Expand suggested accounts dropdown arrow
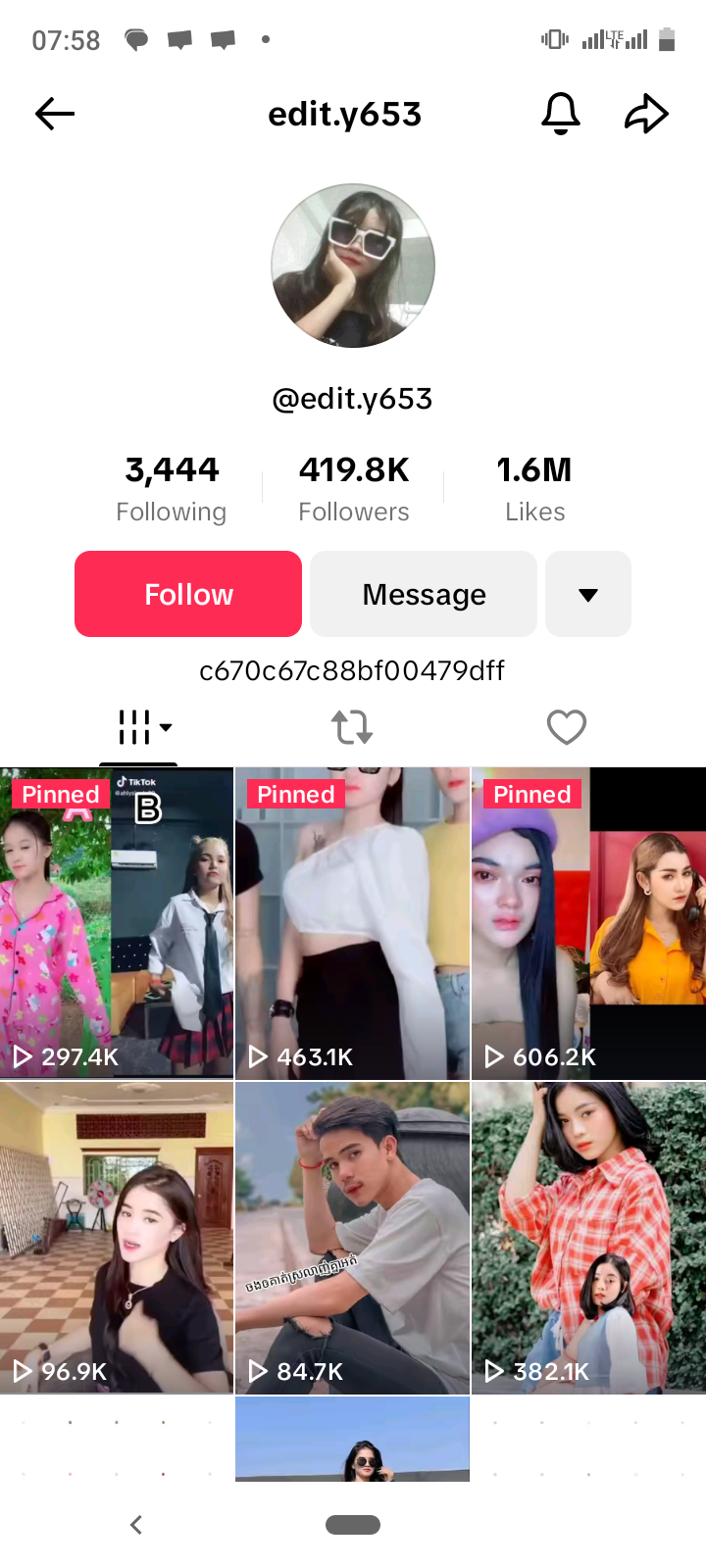Screen dimensions: 706x1568 point(588,594)
